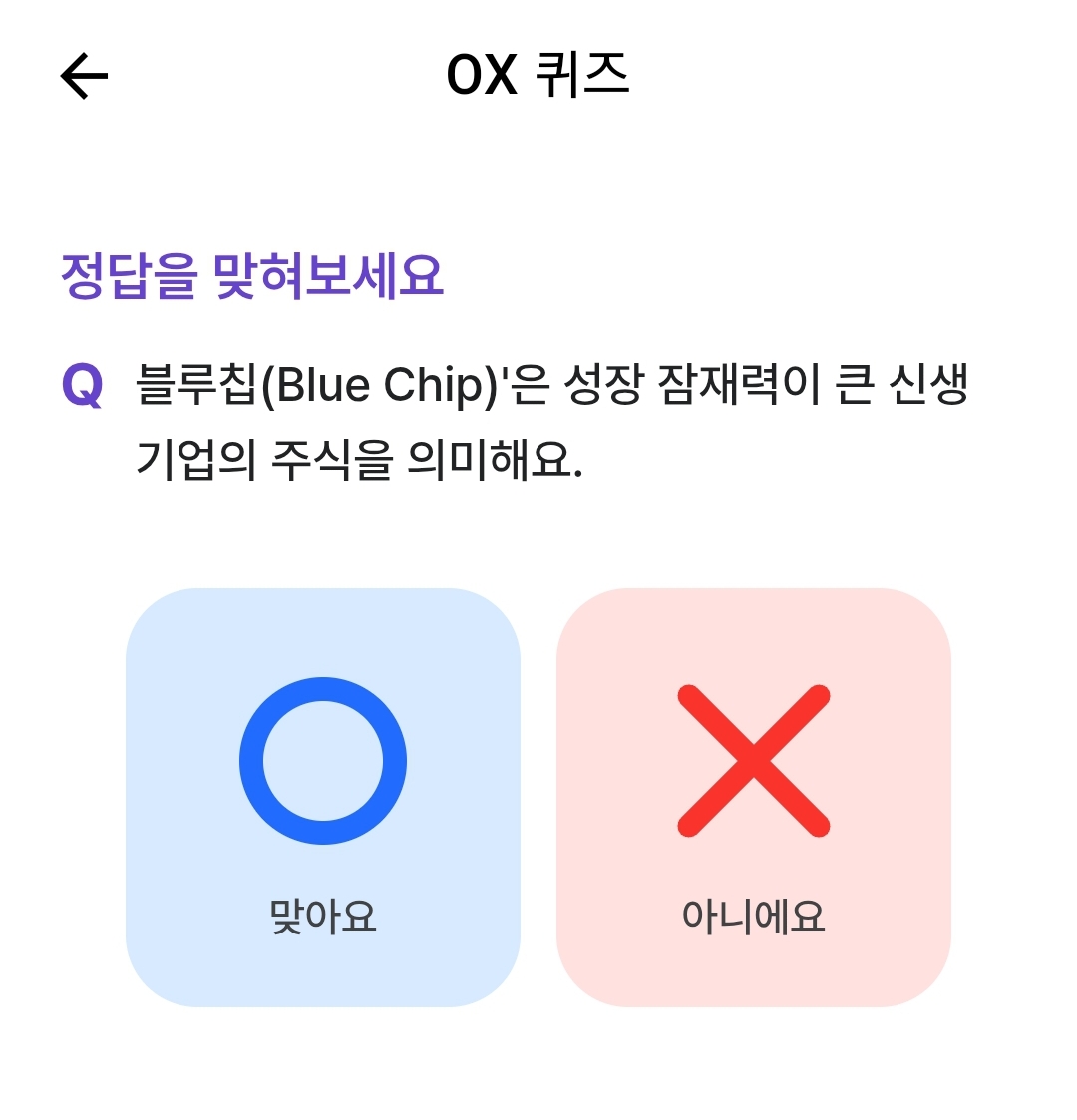Select the O icon inside the blue card

[x=321, y=761]
